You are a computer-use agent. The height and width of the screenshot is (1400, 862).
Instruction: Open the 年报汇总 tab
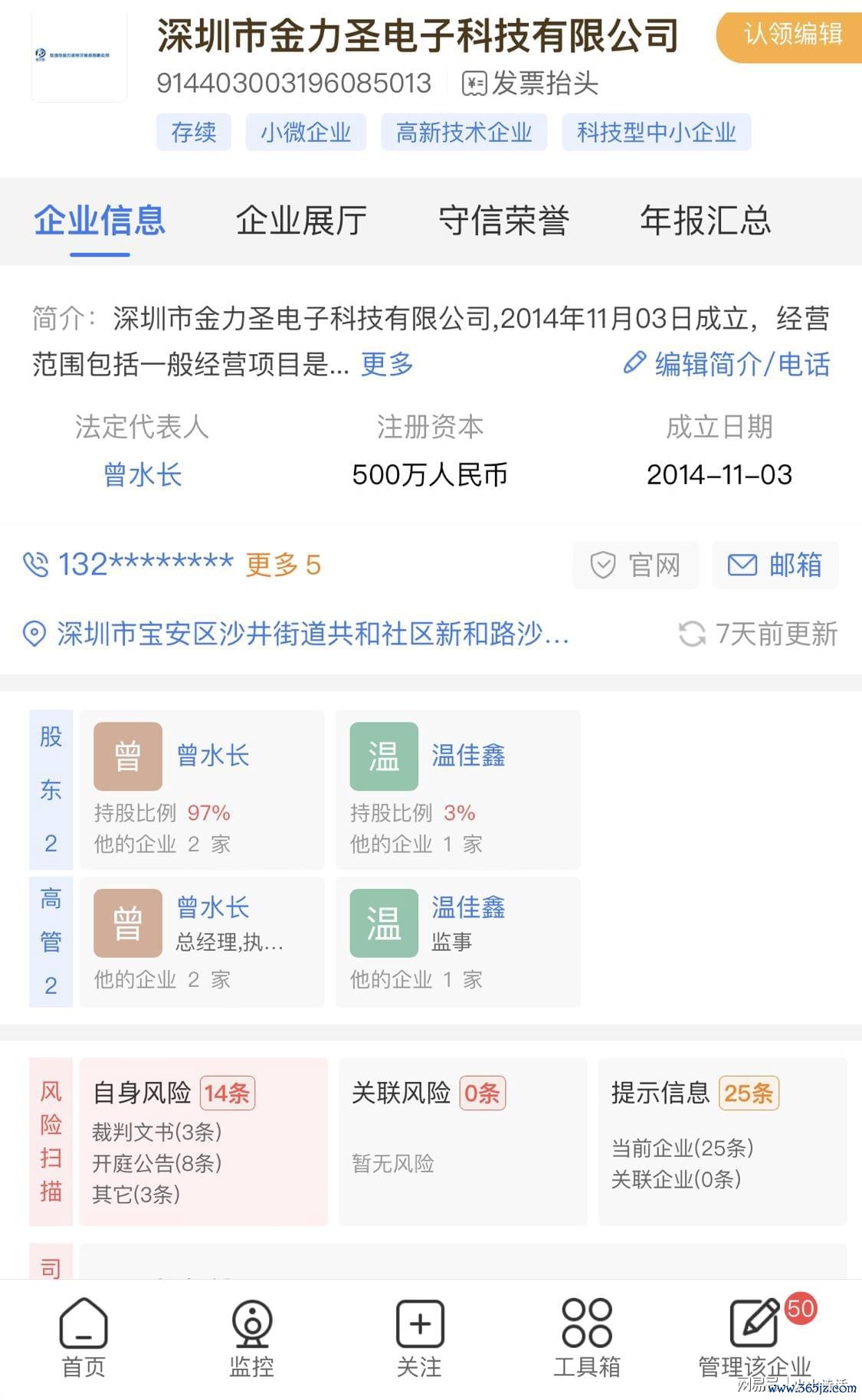point(706,221)
